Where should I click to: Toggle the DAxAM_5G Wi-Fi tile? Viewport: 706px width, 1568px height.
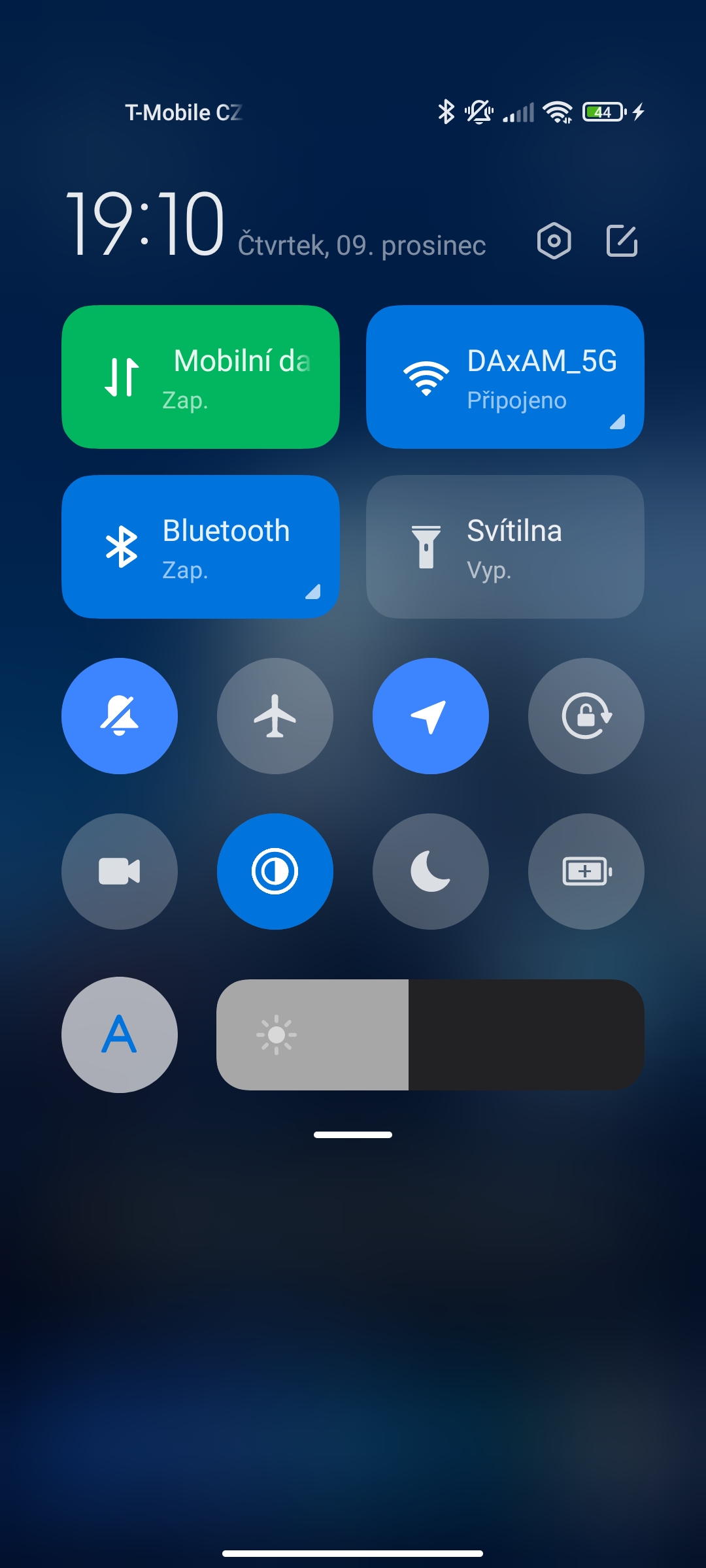[505, 377]
